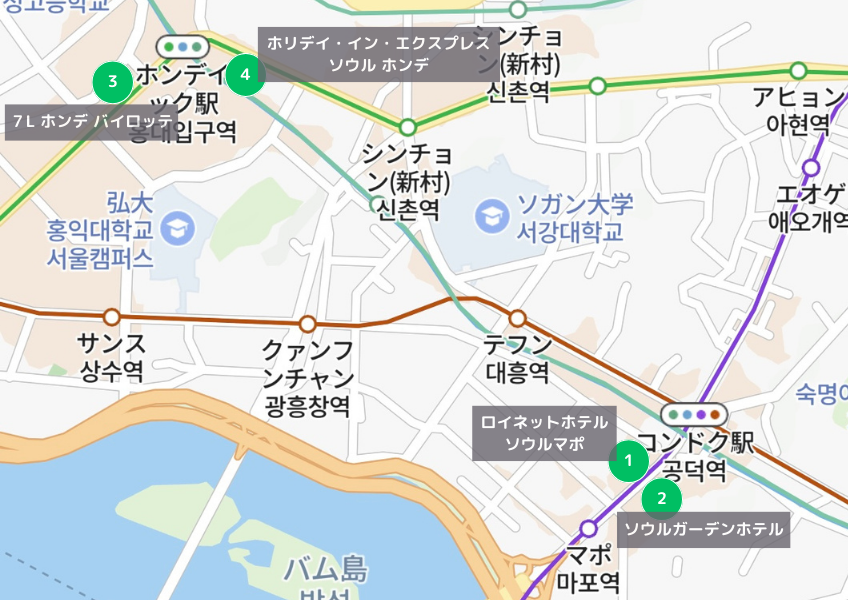Choose marker 4 ホリデイ・イン・エクスプレス ソウル ホンデ
Image resolution: width=848 pixels, height=600 pixels.
244,75
